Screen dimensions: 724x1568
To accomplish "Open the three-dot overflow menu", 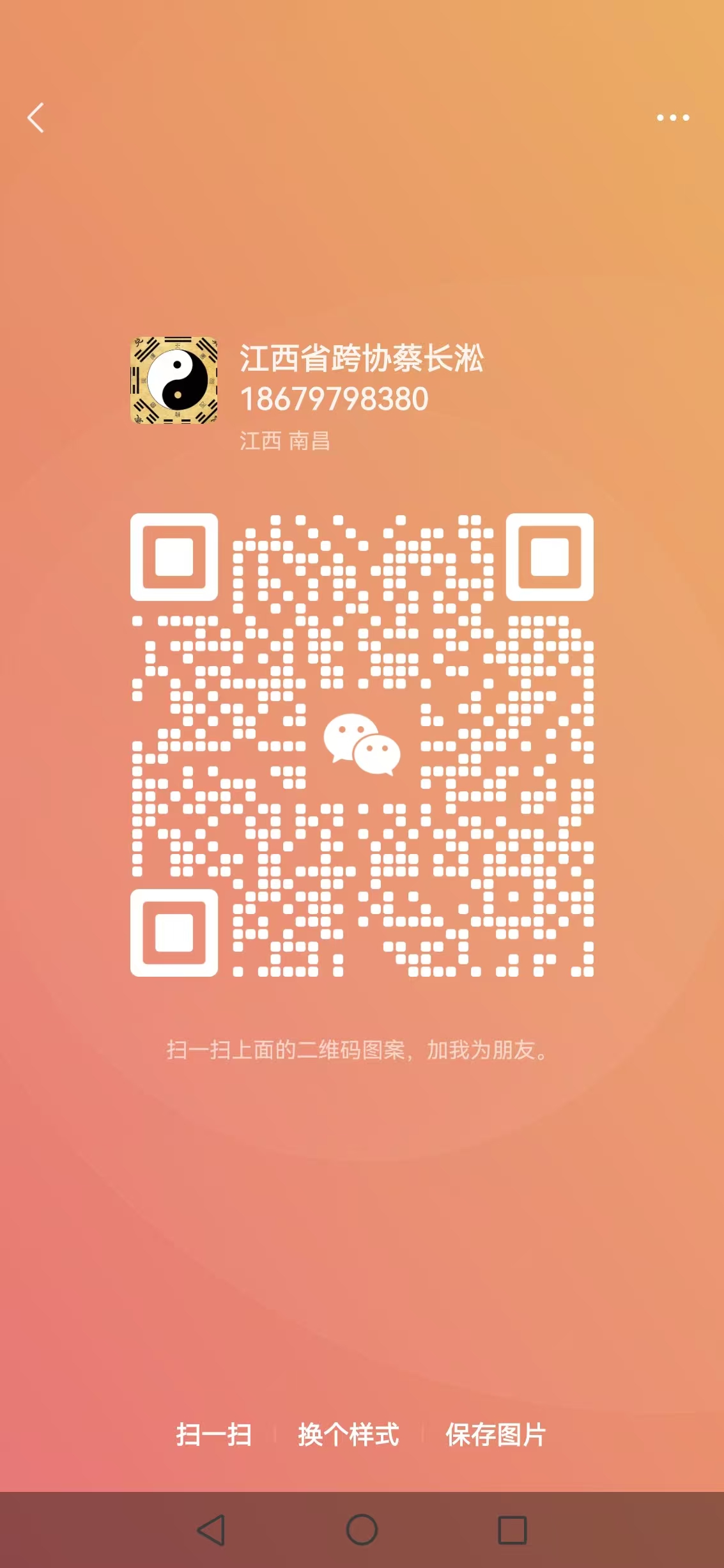I will 673,118.
